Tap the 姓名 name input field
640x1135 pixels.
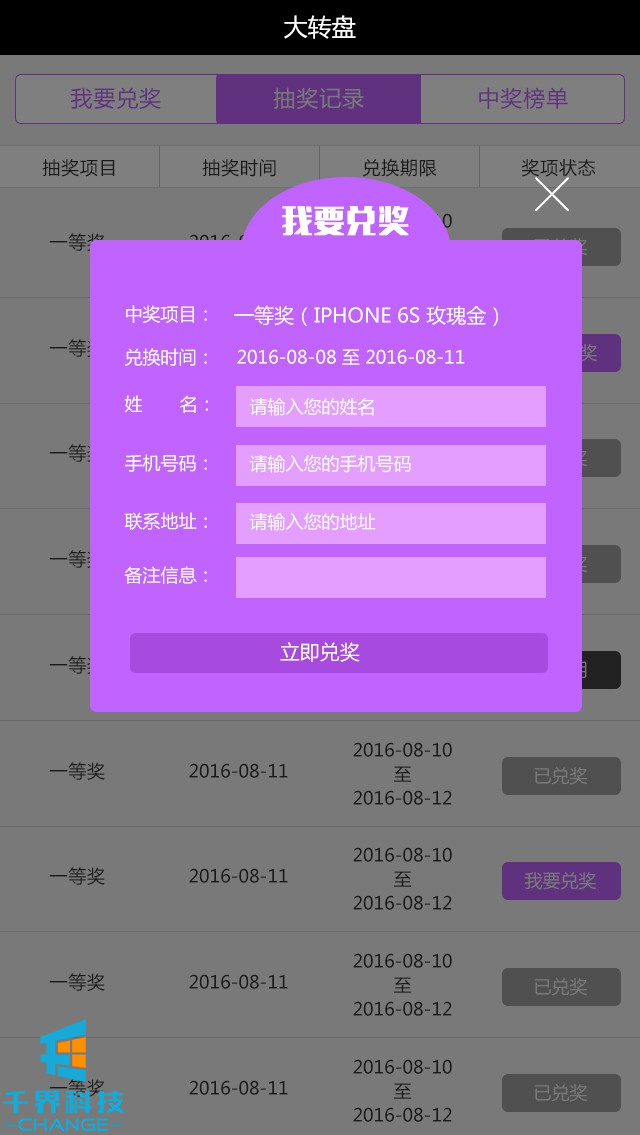click(390, 406)
